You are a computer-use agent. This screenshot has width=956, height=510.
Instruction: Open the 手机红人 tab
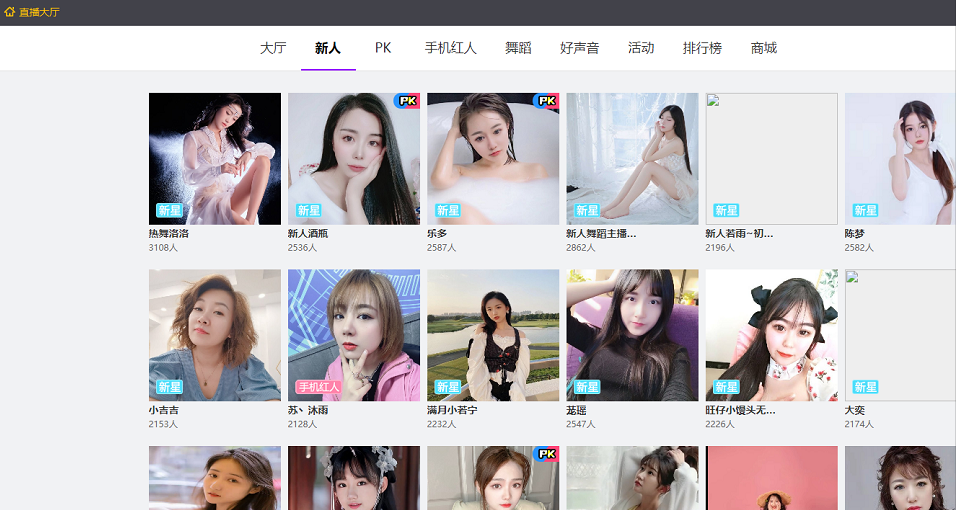[450, 48]
